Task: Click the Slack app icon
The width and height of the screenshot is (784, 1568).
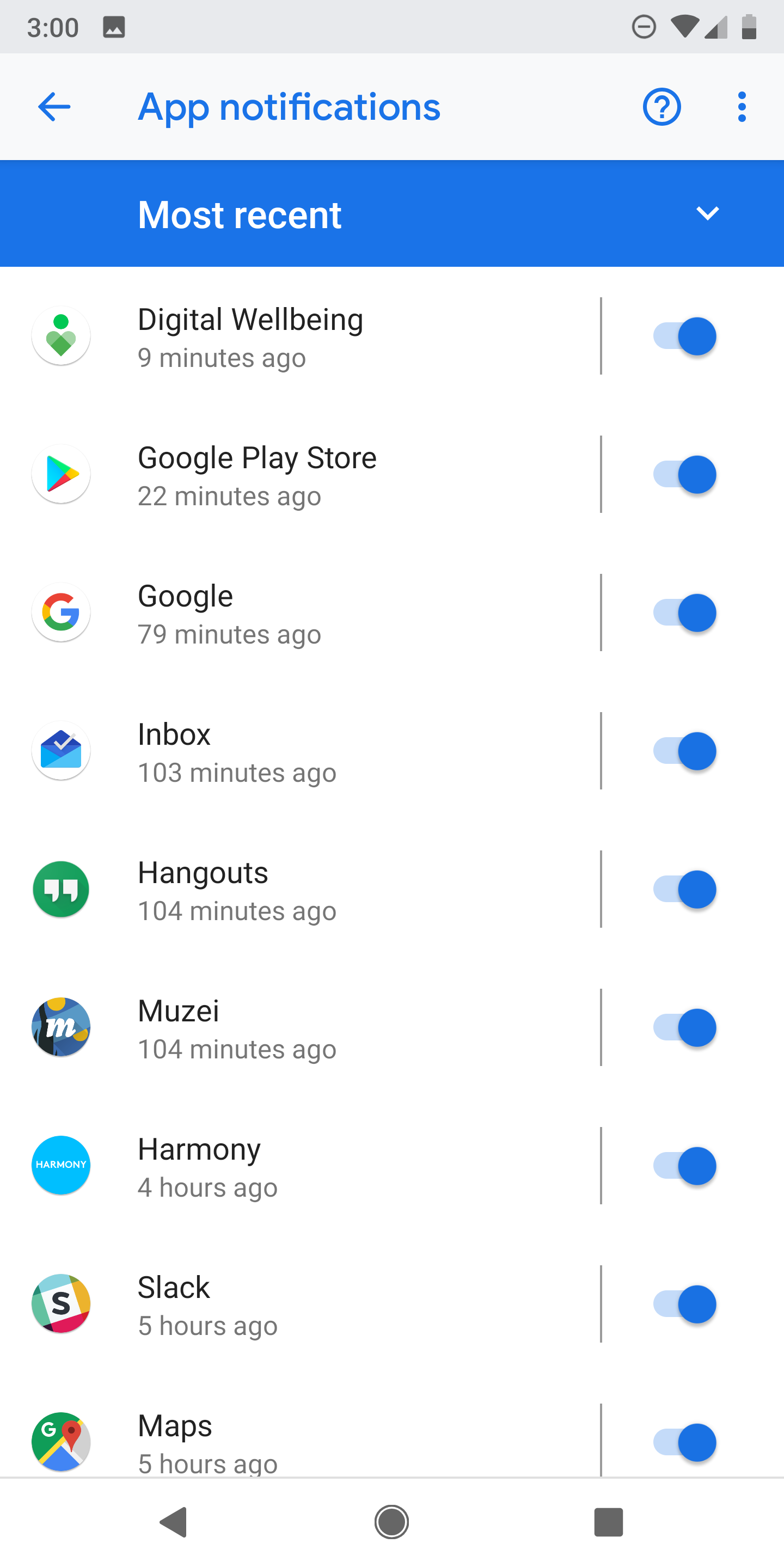Action: tap(61, 1304)
